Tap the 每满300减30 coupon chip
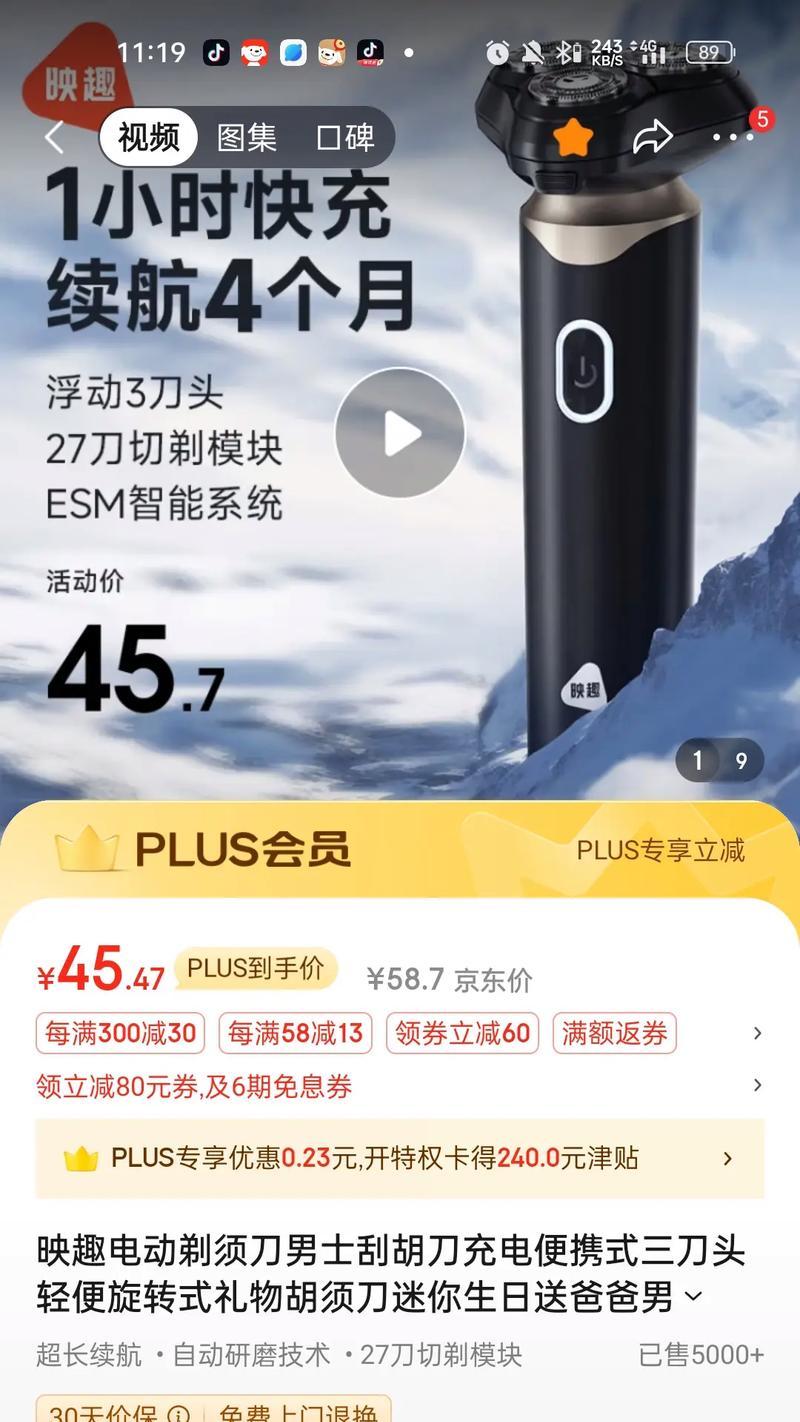Image resolution: width=800 pixels, height=1422 pixels. click(120, 1033)
